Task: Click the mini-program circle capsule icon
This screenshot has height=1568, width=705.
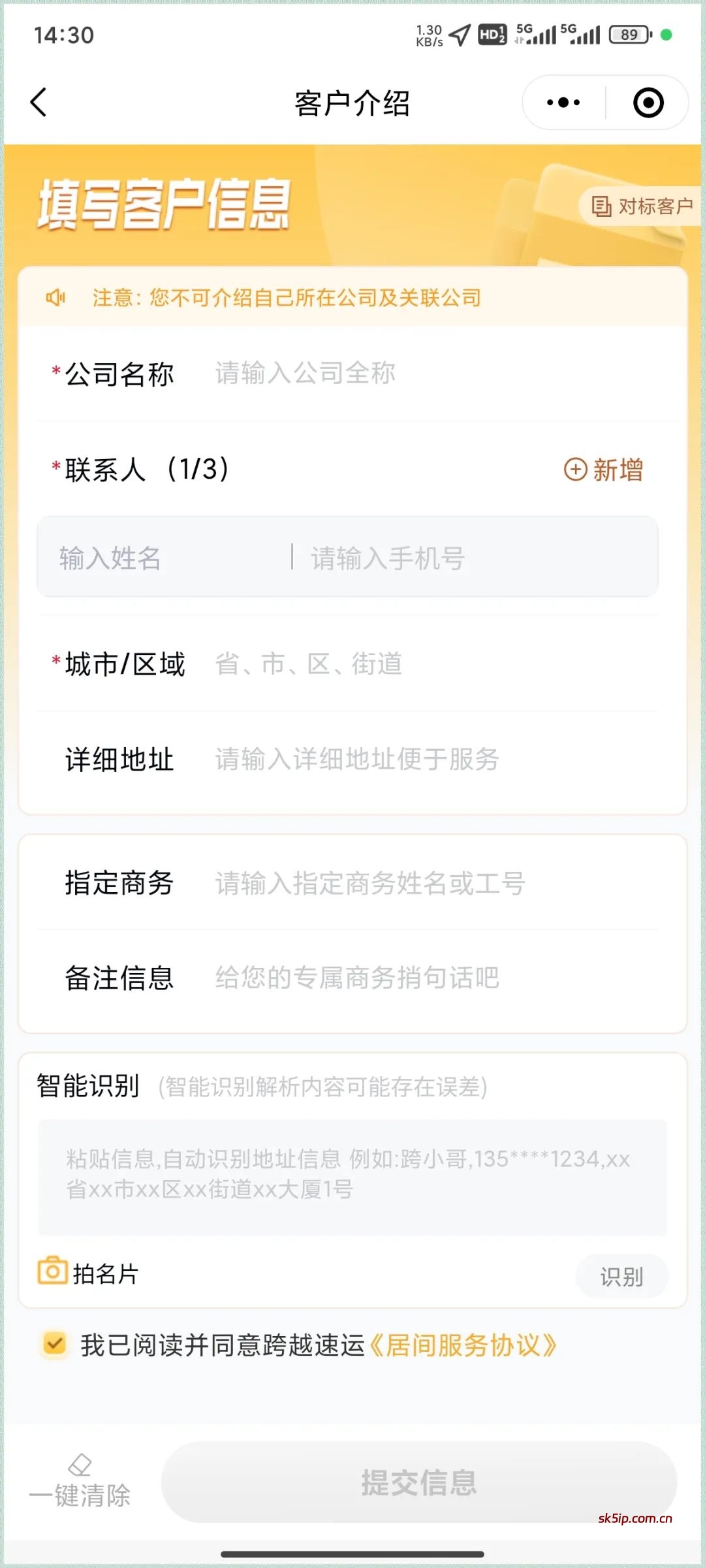Action: 647,103
